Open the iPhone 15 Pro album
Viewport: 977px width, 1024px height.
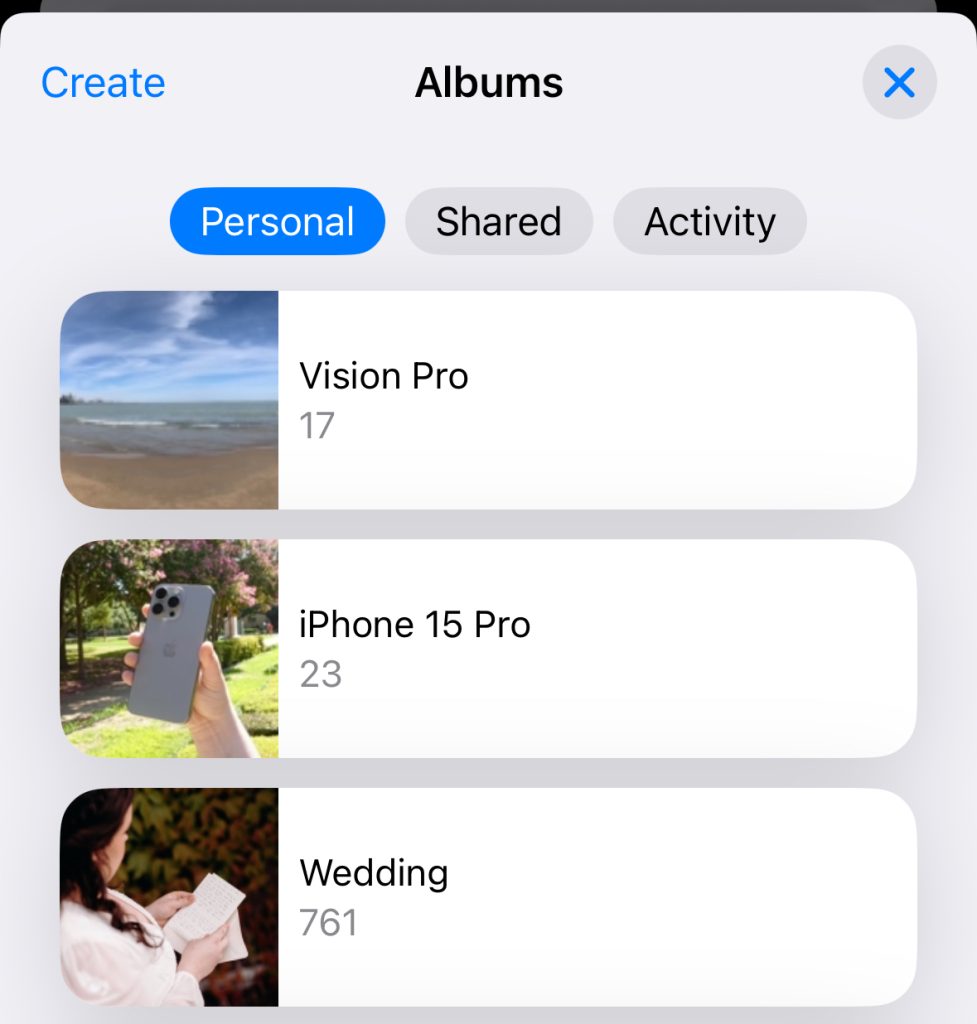coord(488,648)
